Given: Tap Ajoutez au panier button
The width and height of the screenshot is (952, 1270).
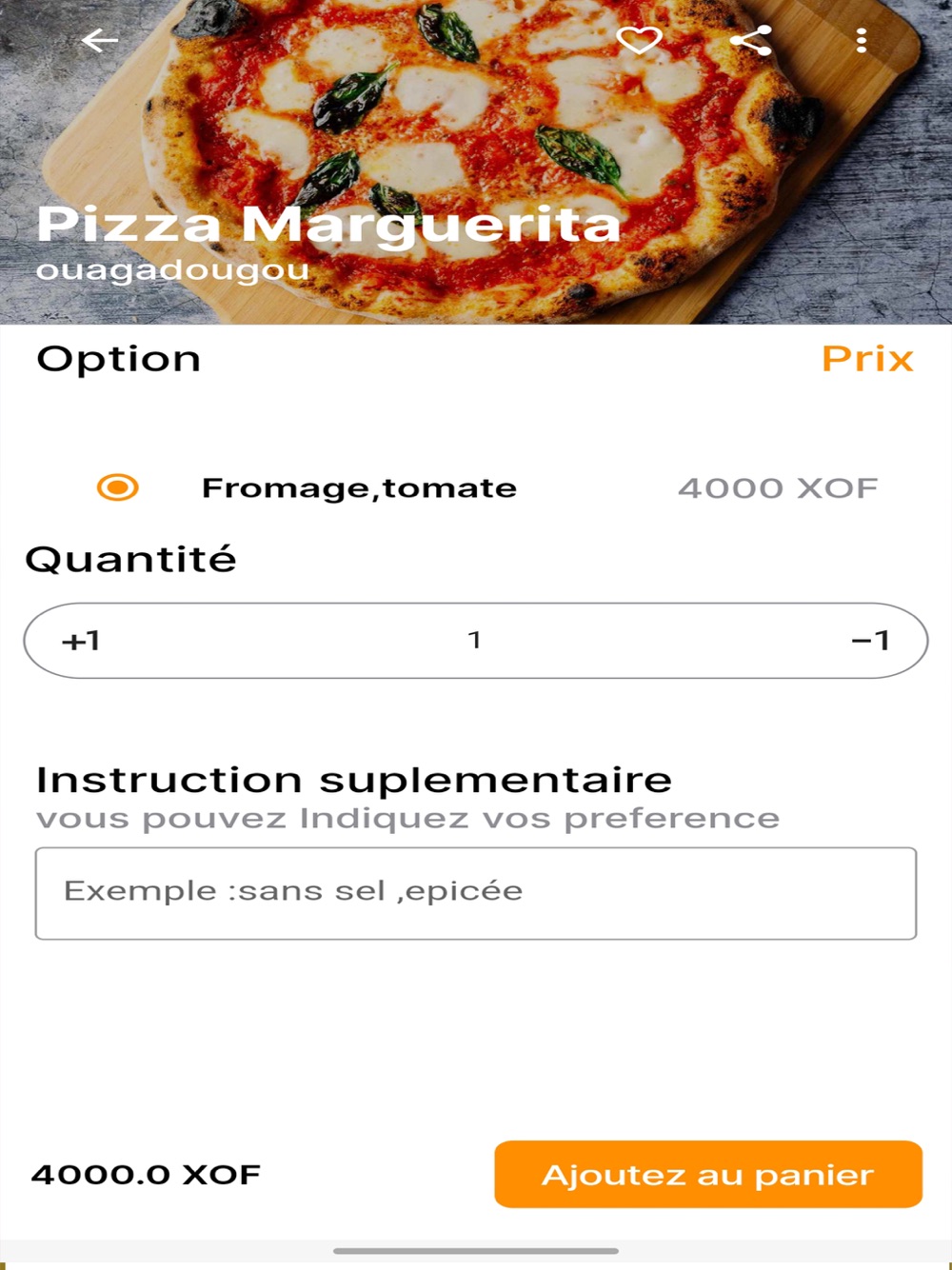Looking at the screenshot, I should 707,1174.
